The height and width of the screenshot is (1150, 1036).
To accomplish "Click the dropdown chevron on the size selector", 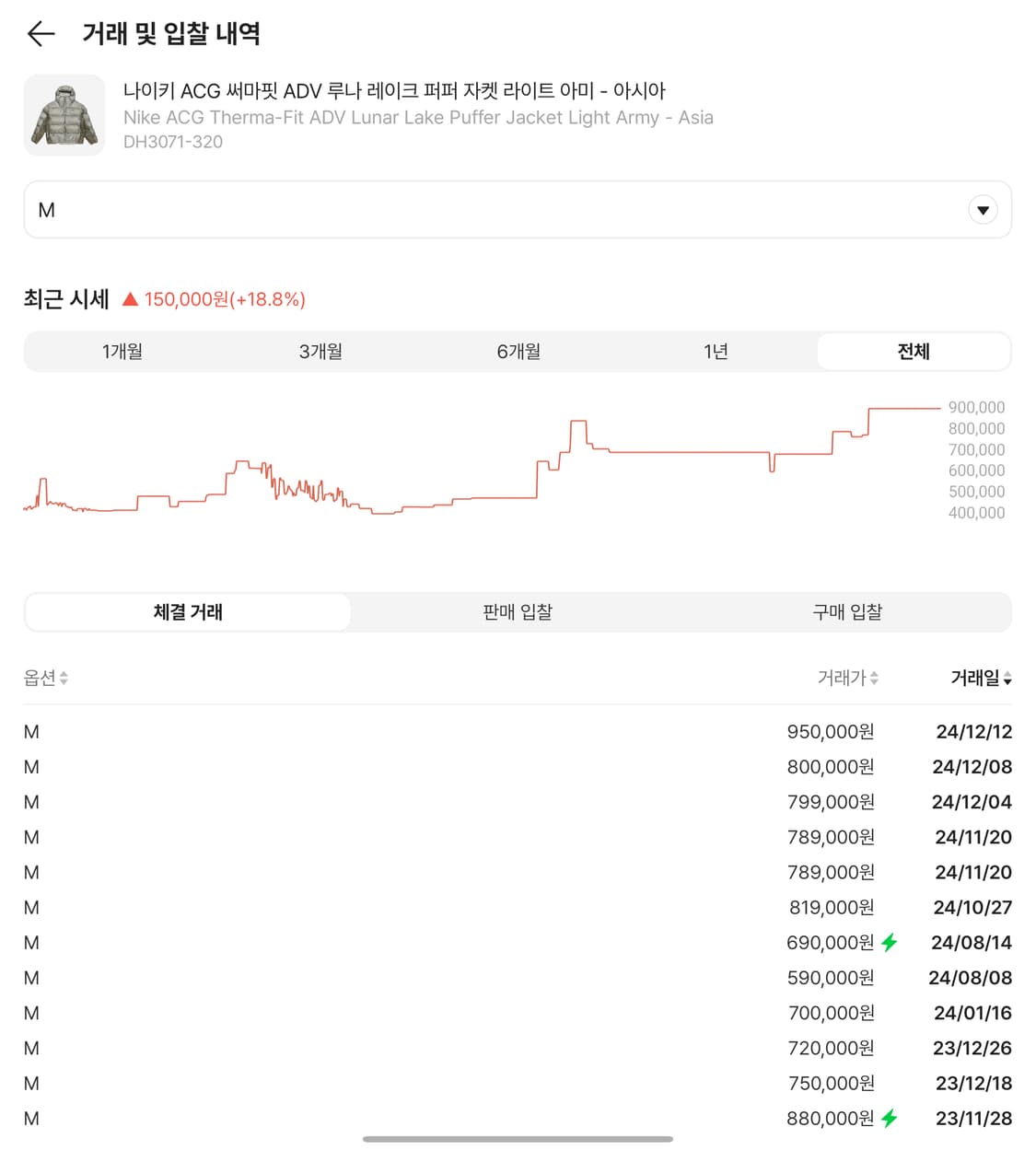I will pyautogui.click(x=983, y=210).
